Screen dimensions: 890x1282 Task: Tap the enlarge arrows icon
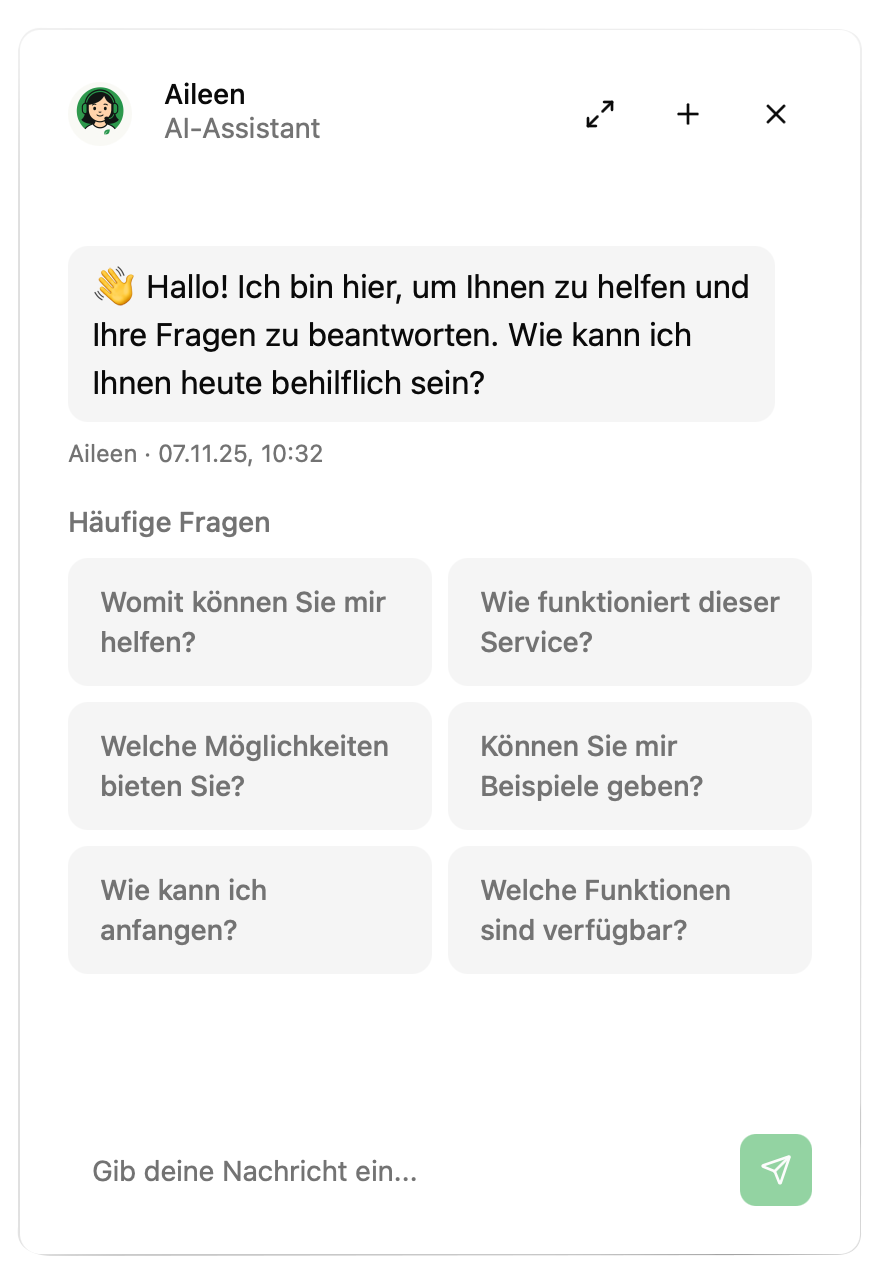[x=599, y=114]
